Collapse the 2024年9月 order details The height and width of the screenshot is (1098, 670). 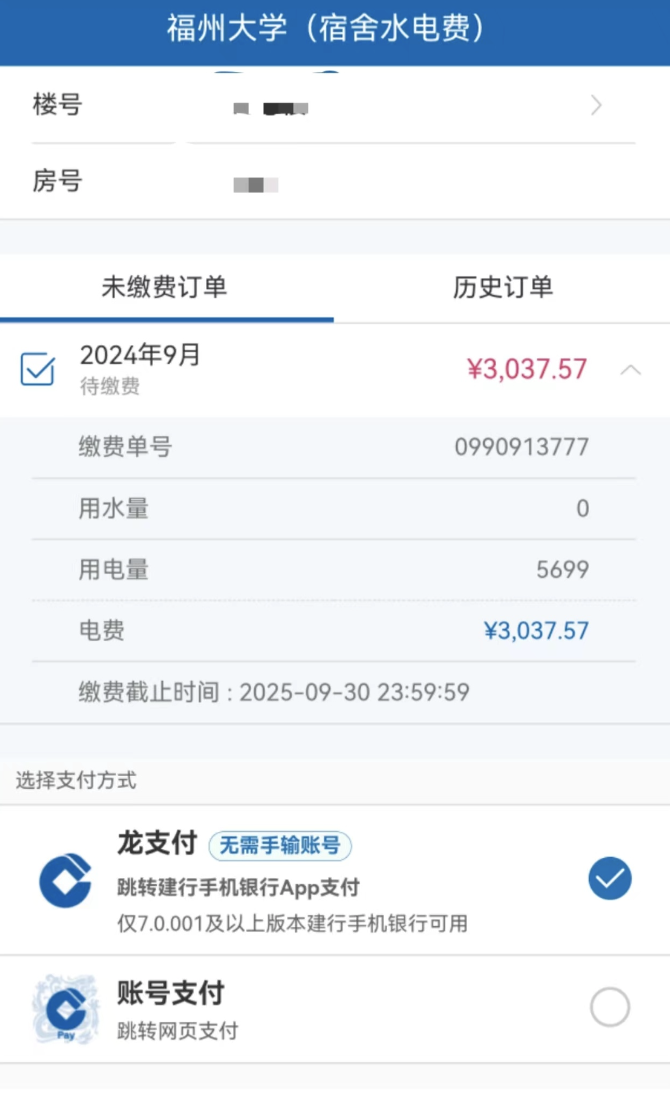pos(630,370)
